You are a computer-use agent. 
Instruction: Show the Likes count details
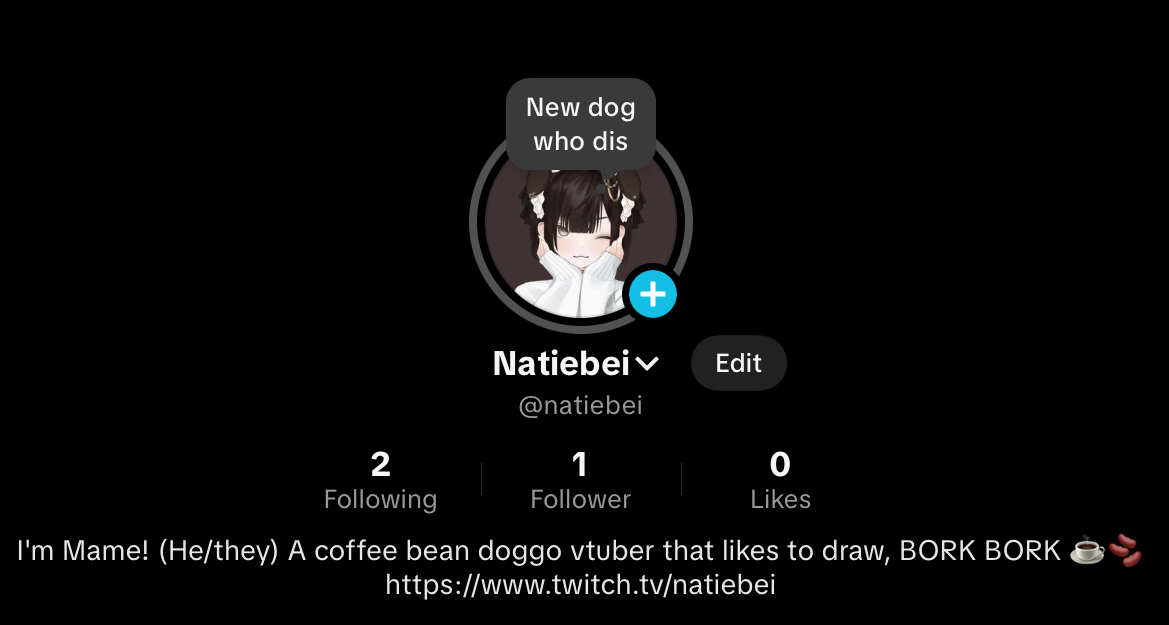(x=780, y=480)
